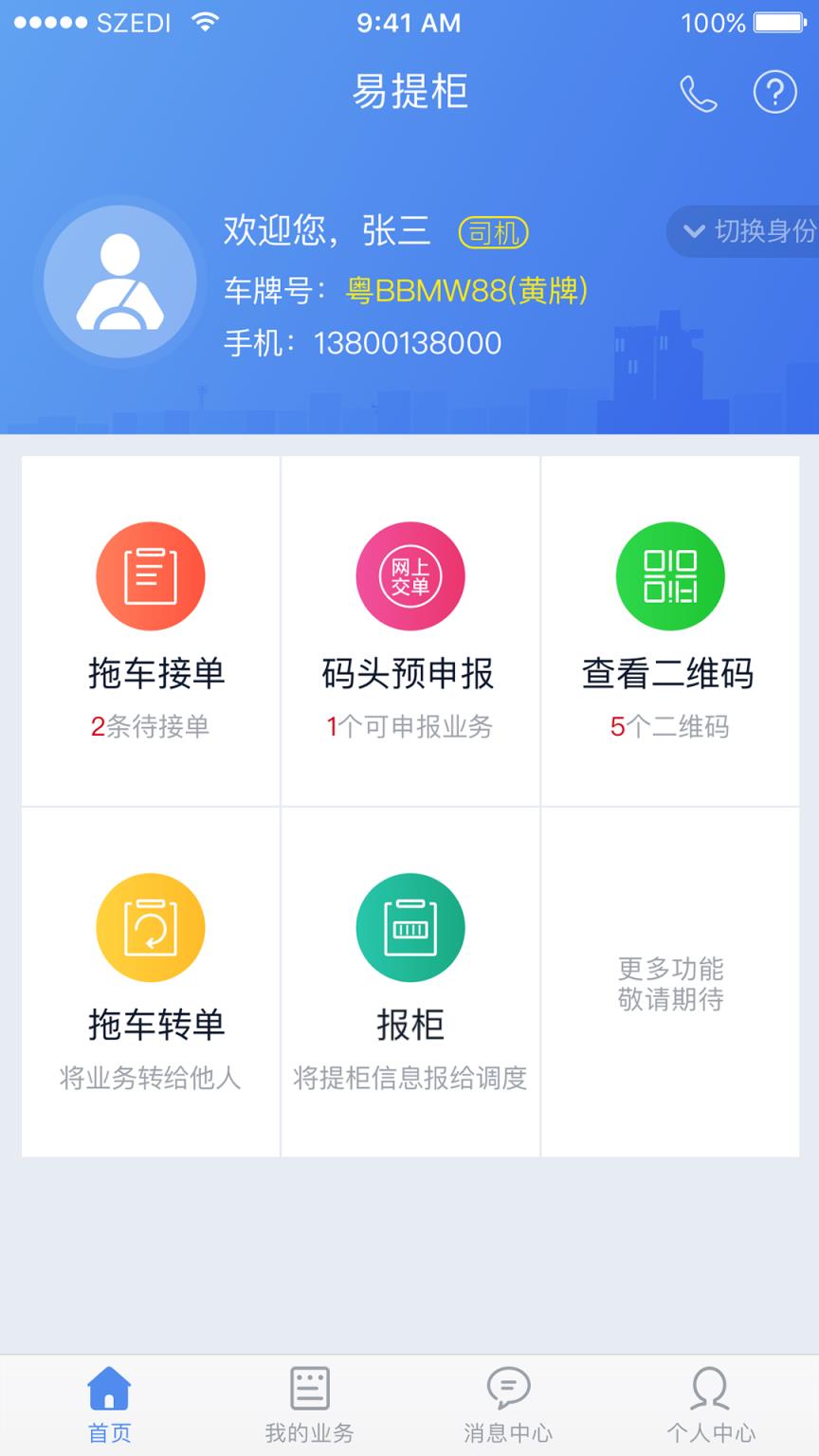Open the 拖车接单 clipboard icon
This screenshot has width=819, height=1456.
click(x=150, y=575)
